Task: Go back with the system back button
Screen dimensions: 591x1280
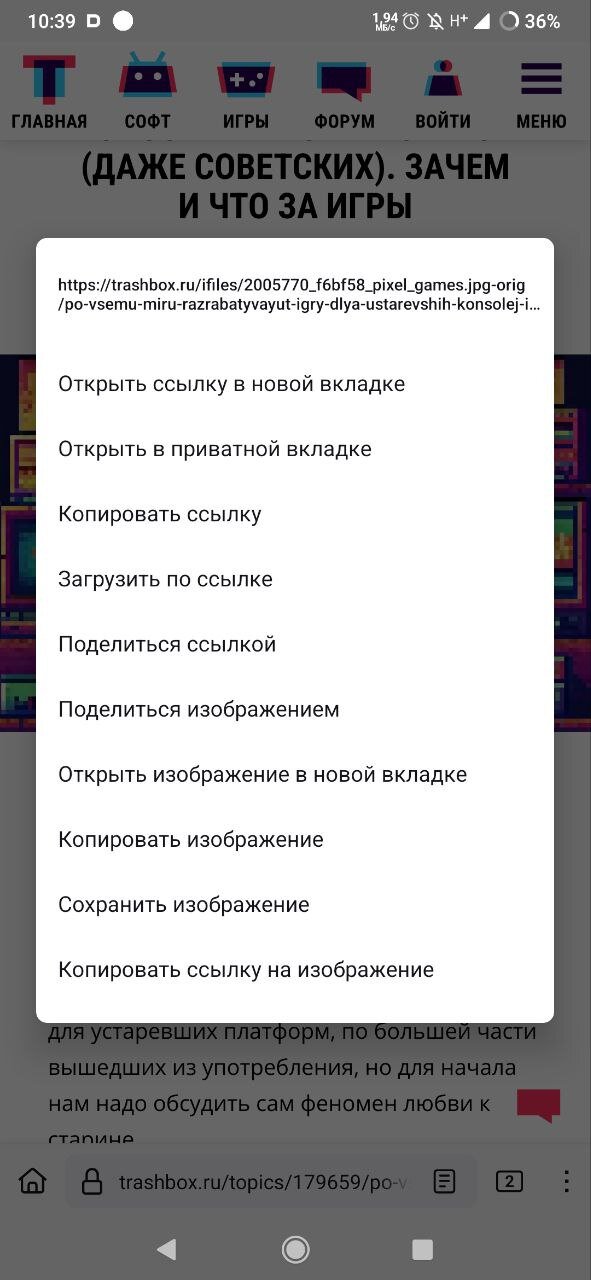Action: [x=167, y=1248]
